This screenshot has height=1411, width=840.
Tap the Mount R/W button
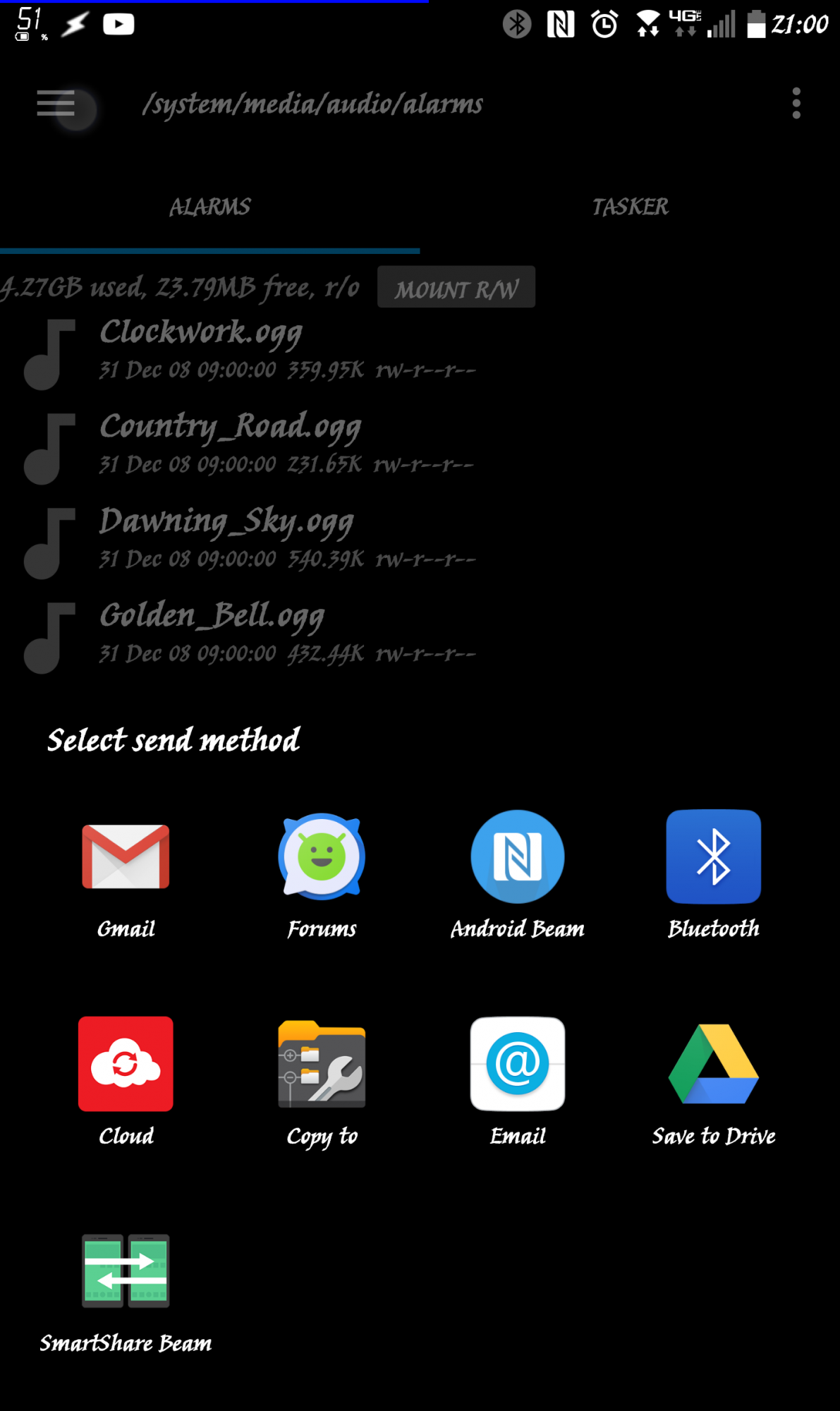[x=456, y=288]
